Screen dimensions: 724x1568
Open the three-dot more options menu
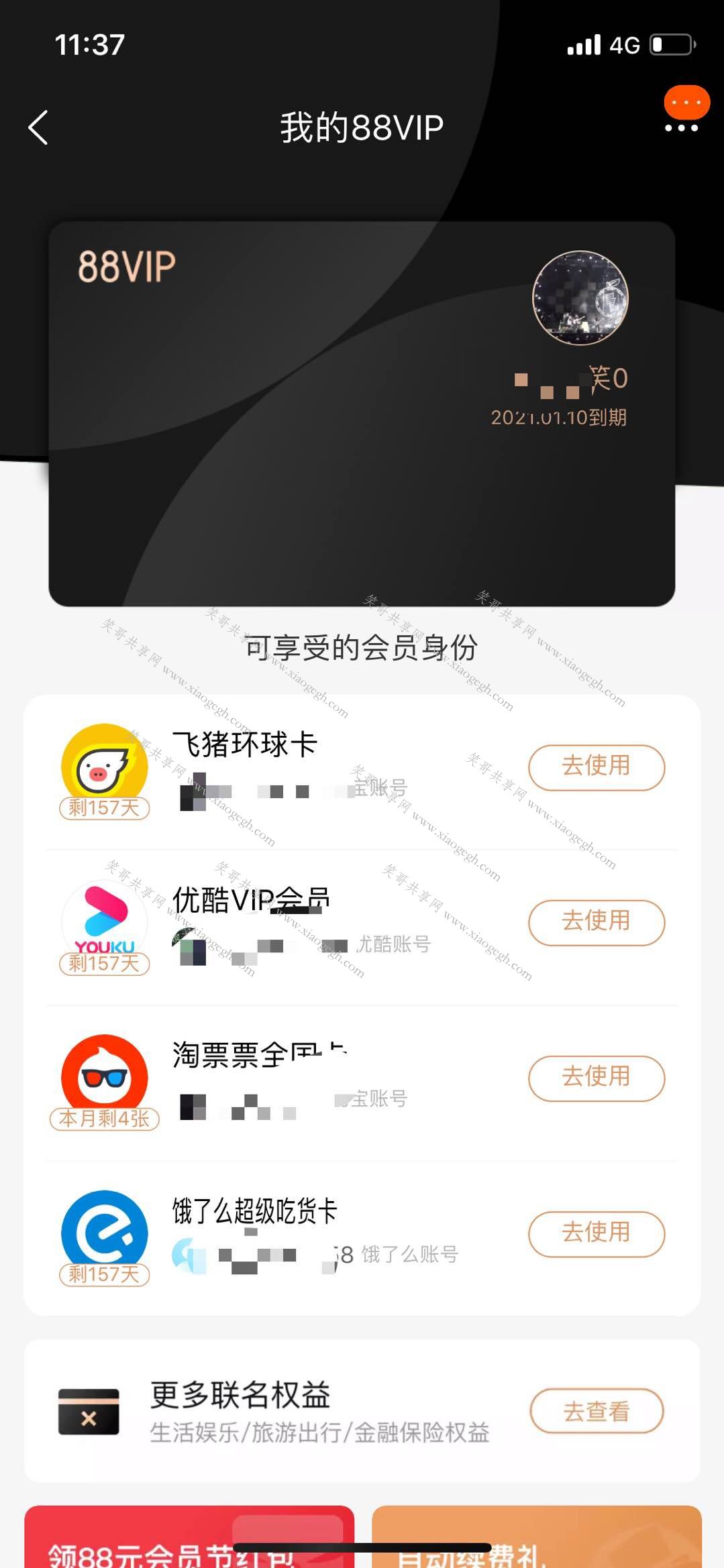(x=681, y=127)
